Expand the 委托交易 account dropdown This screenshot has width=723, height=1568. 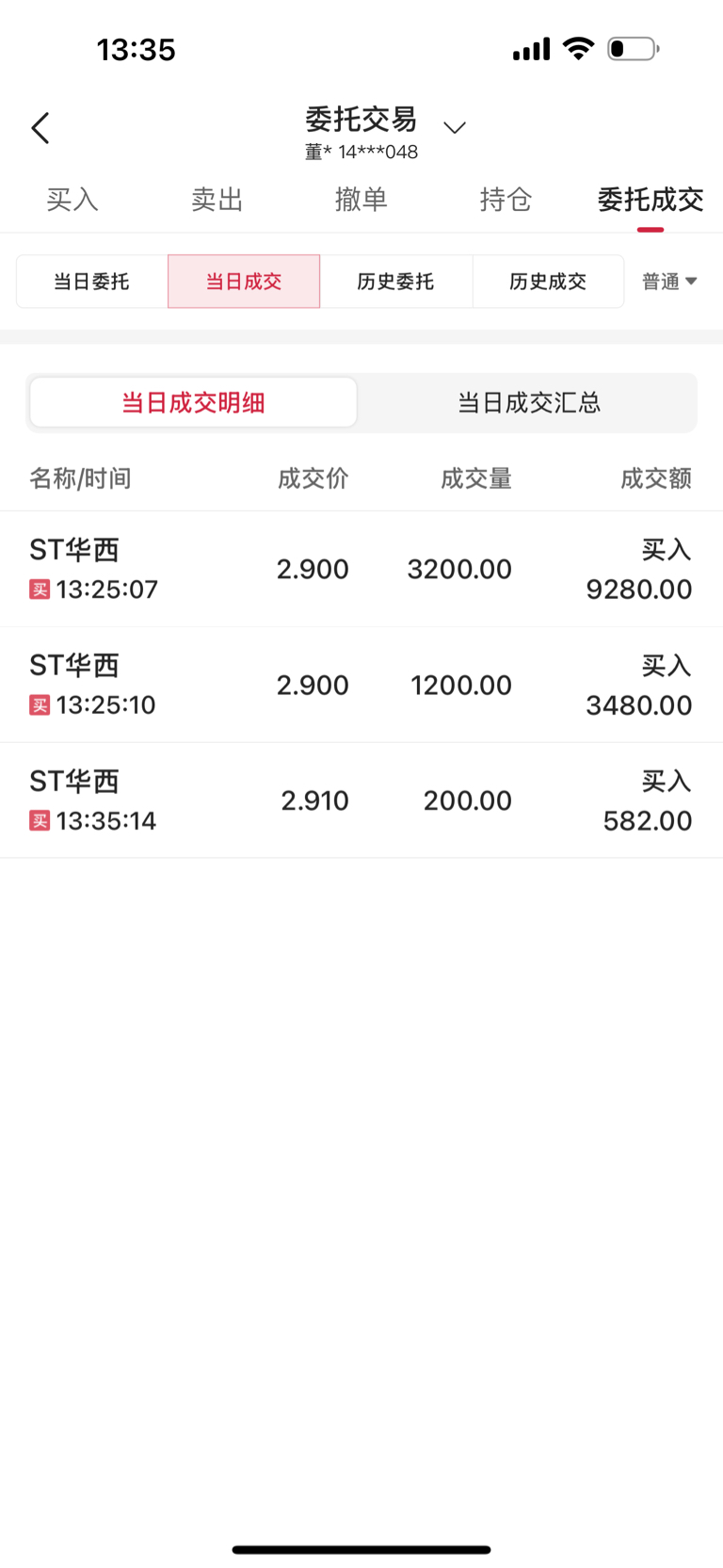455,127
